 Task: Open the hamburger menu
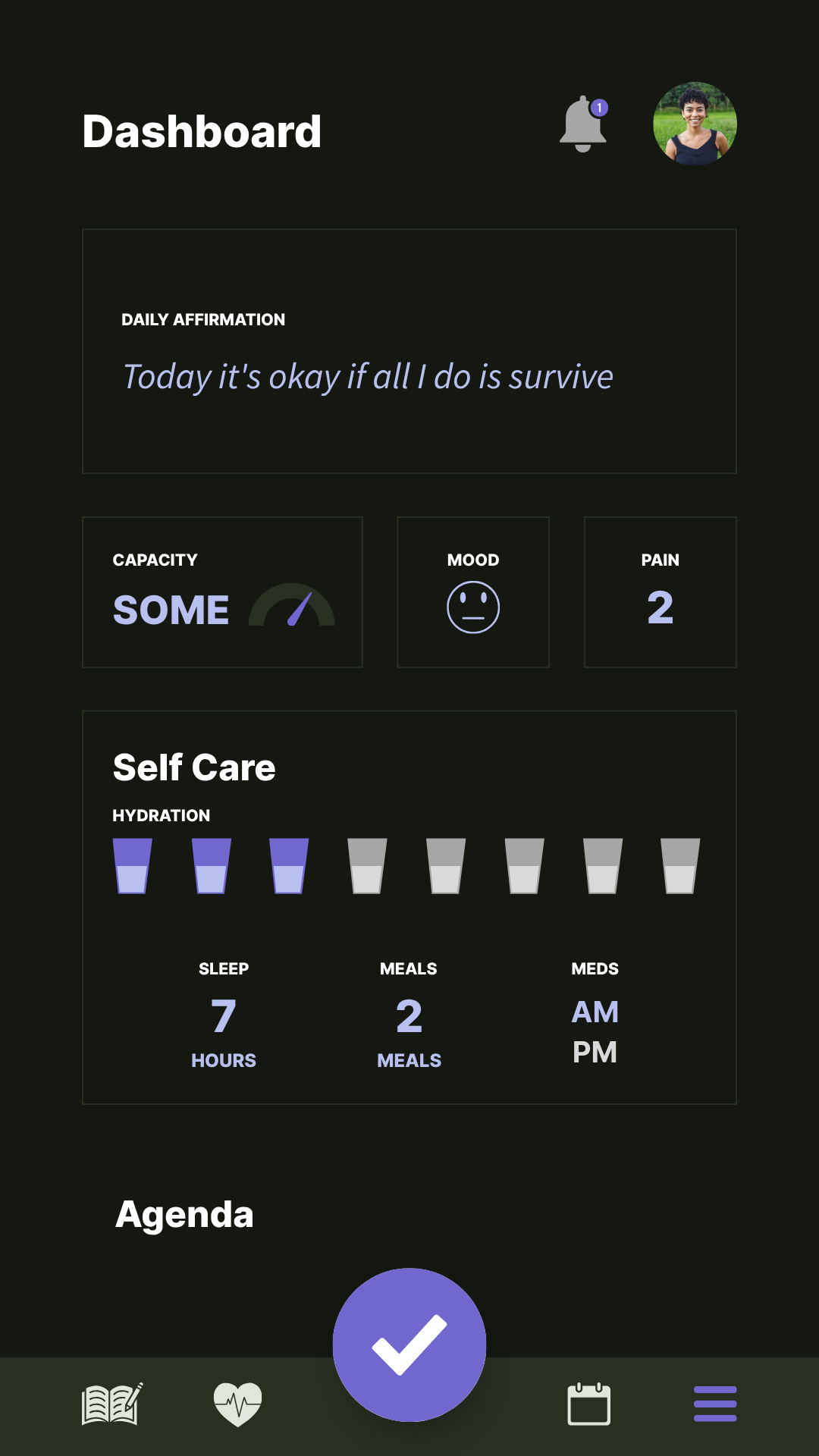click(715, 1404)
